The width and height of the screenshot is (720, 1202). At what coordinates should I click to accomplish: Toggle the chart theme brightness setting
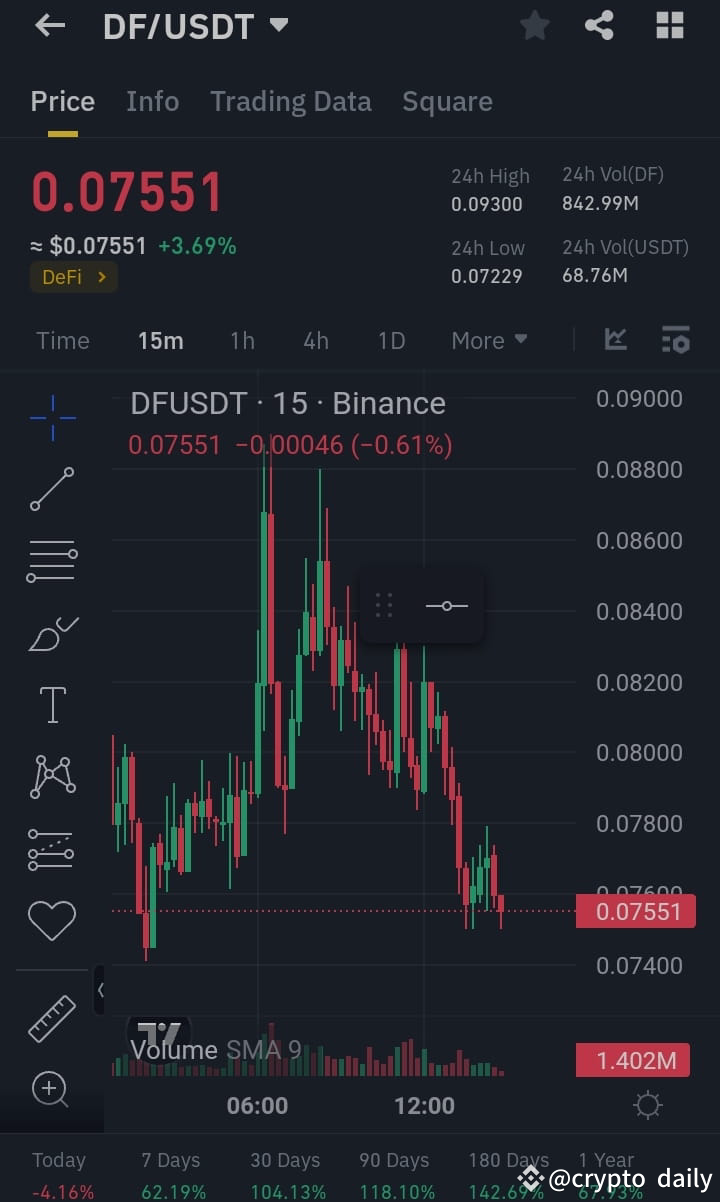647,1105
